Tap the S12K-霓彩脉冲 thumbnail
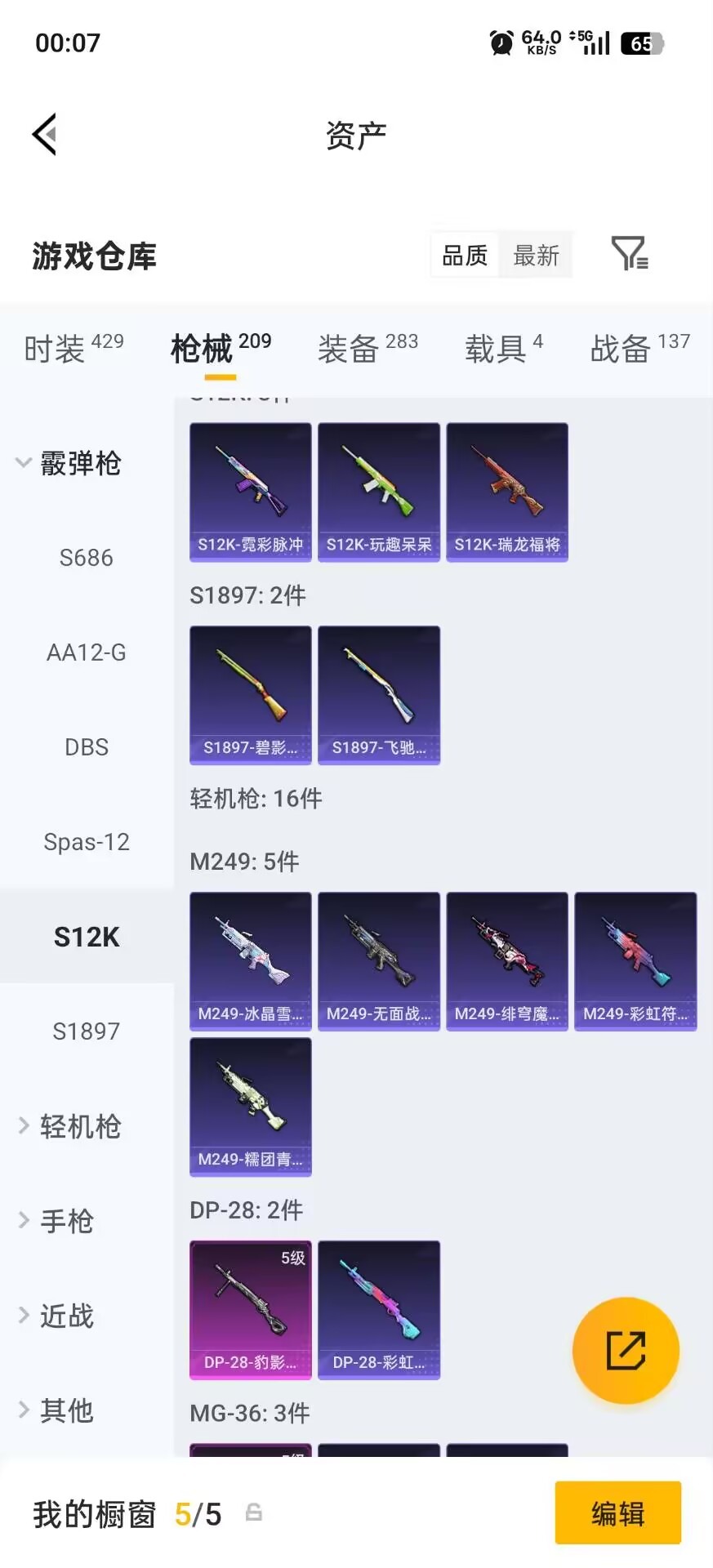Image resolution: width=713 pixels, height=1568 pixels. [x=250, y=491]
